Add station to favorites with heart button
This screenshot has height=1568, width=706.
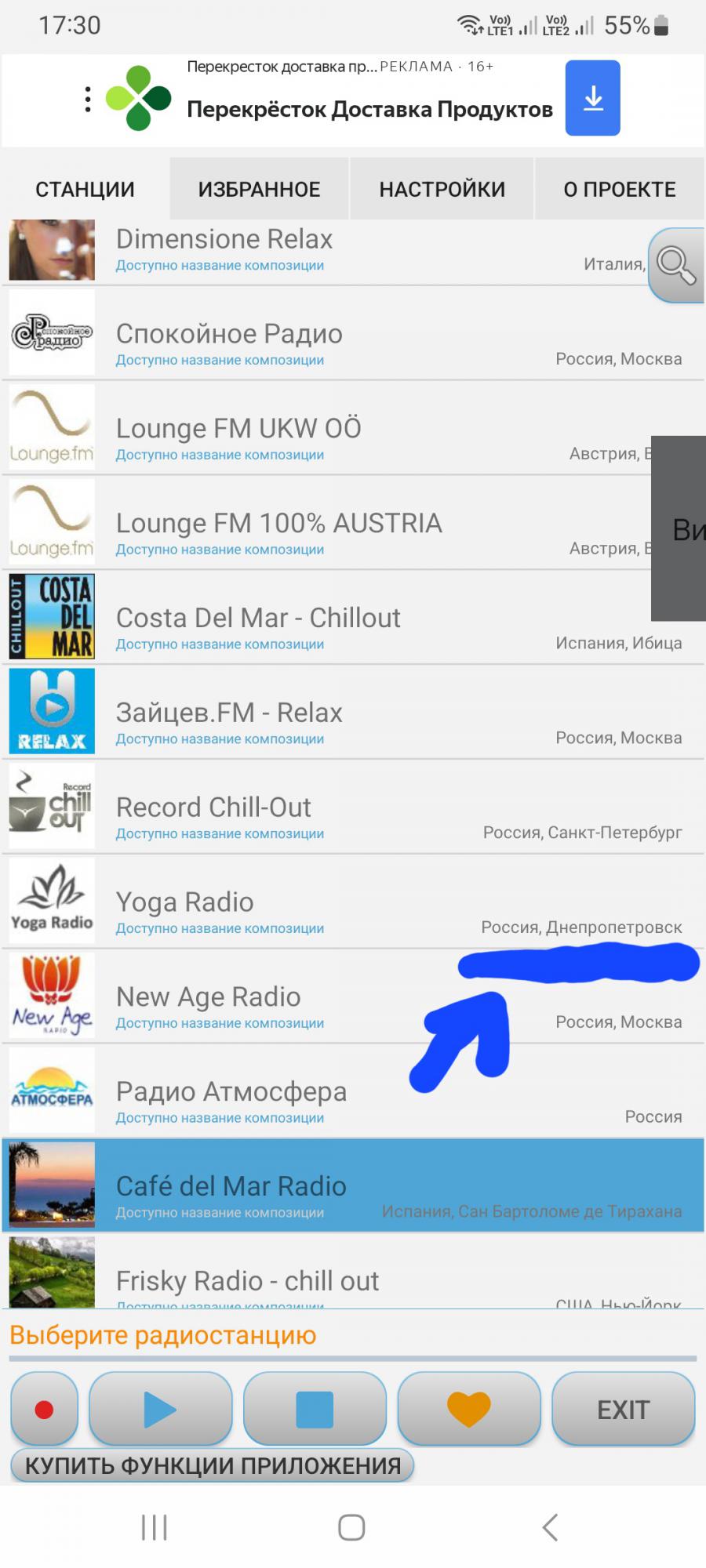[468, 1410]
